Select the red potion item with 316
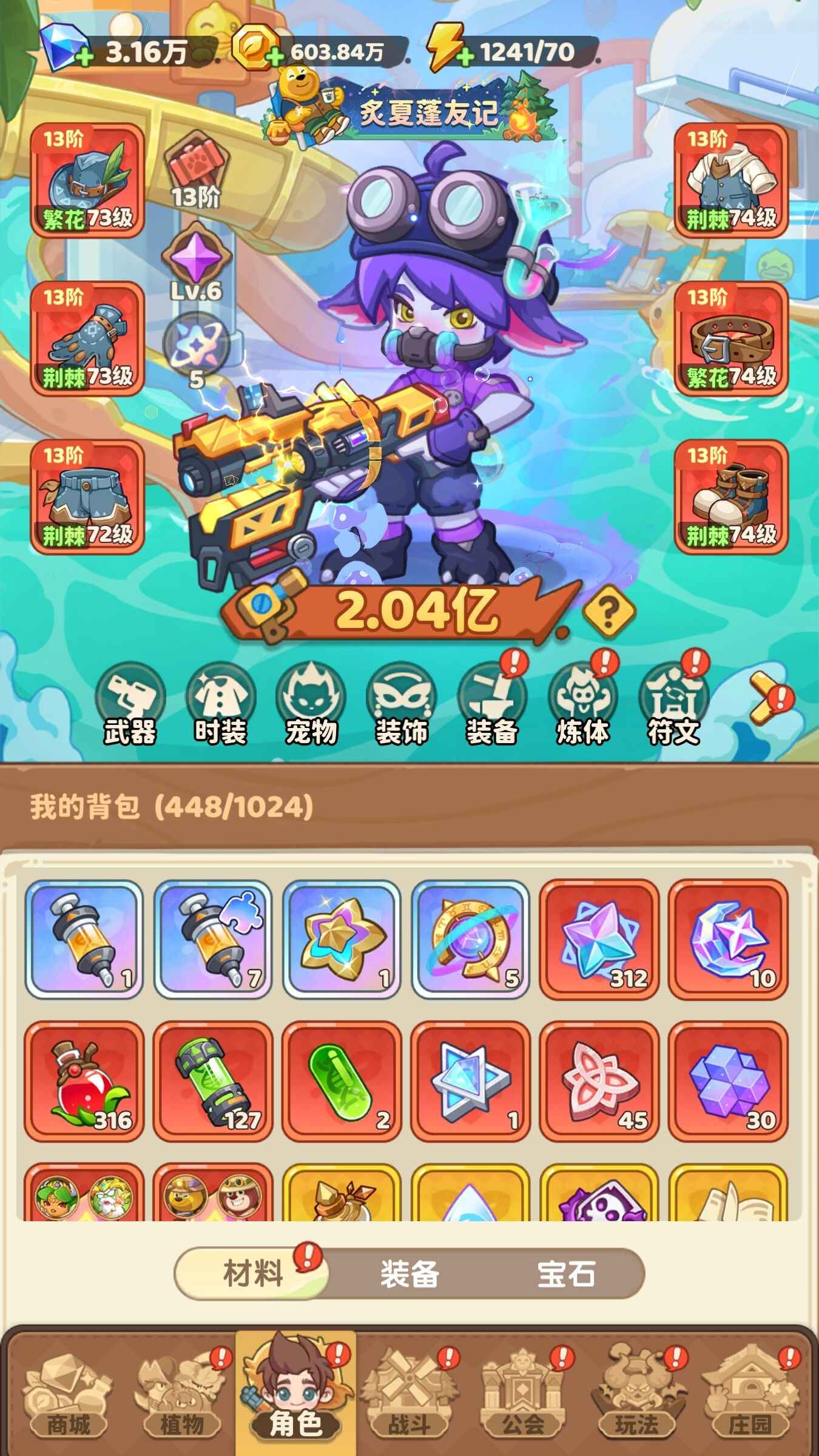 click(84, 1081)
